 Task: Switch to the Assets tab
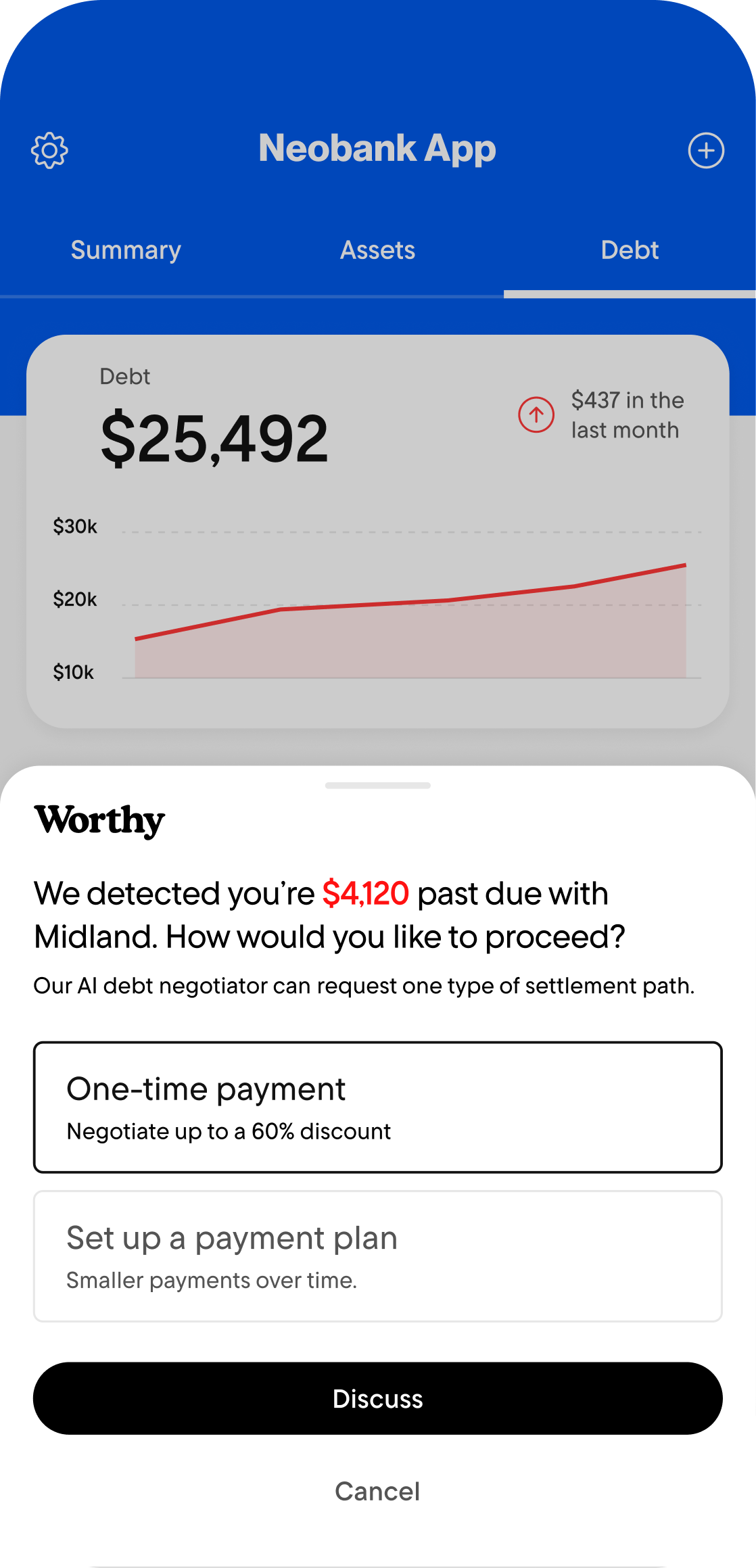pyautogui.click(x=377, y=250)
